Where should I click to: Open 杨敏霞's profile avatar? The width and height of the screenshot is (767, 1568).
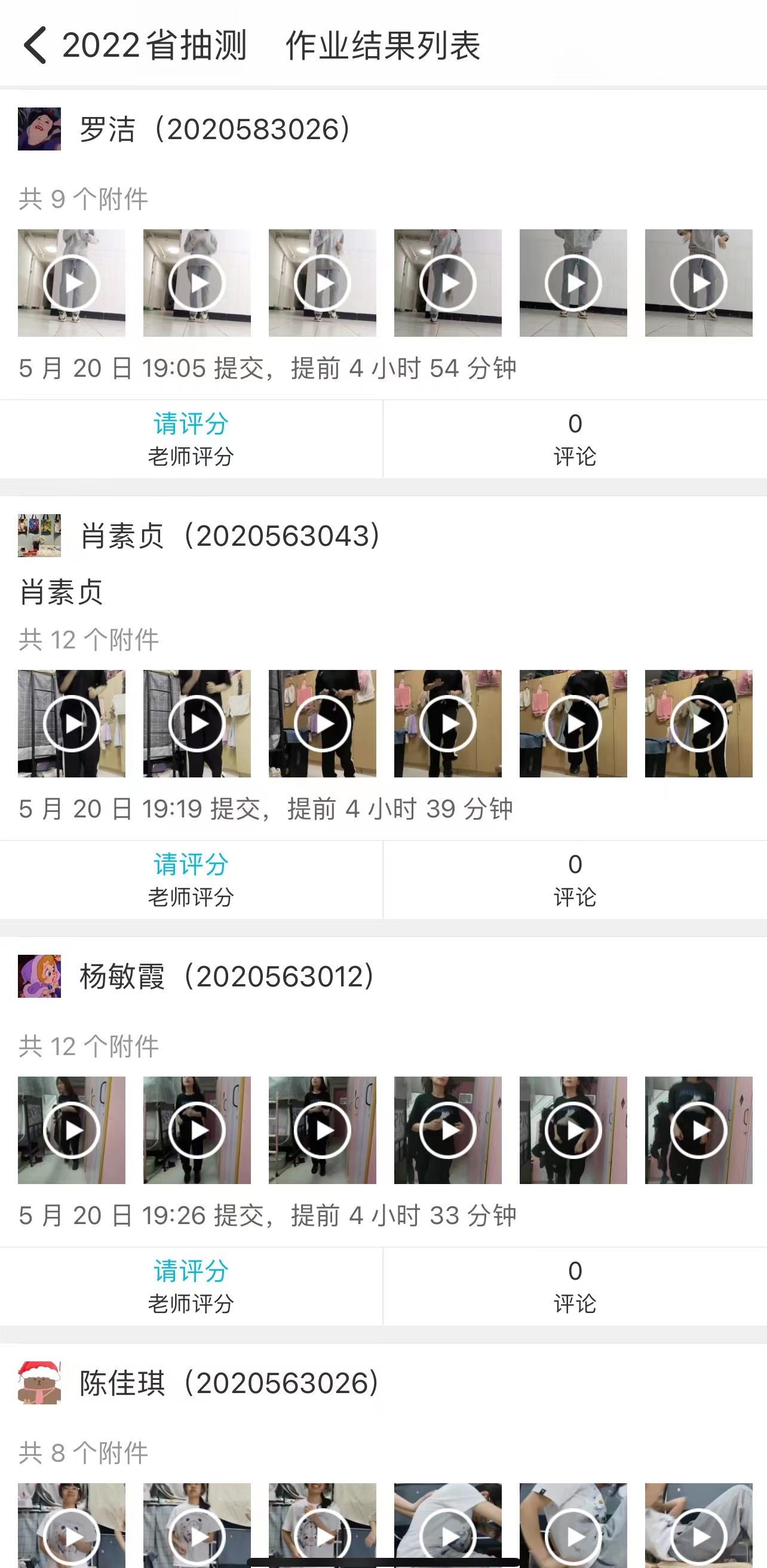pos(39,976)
